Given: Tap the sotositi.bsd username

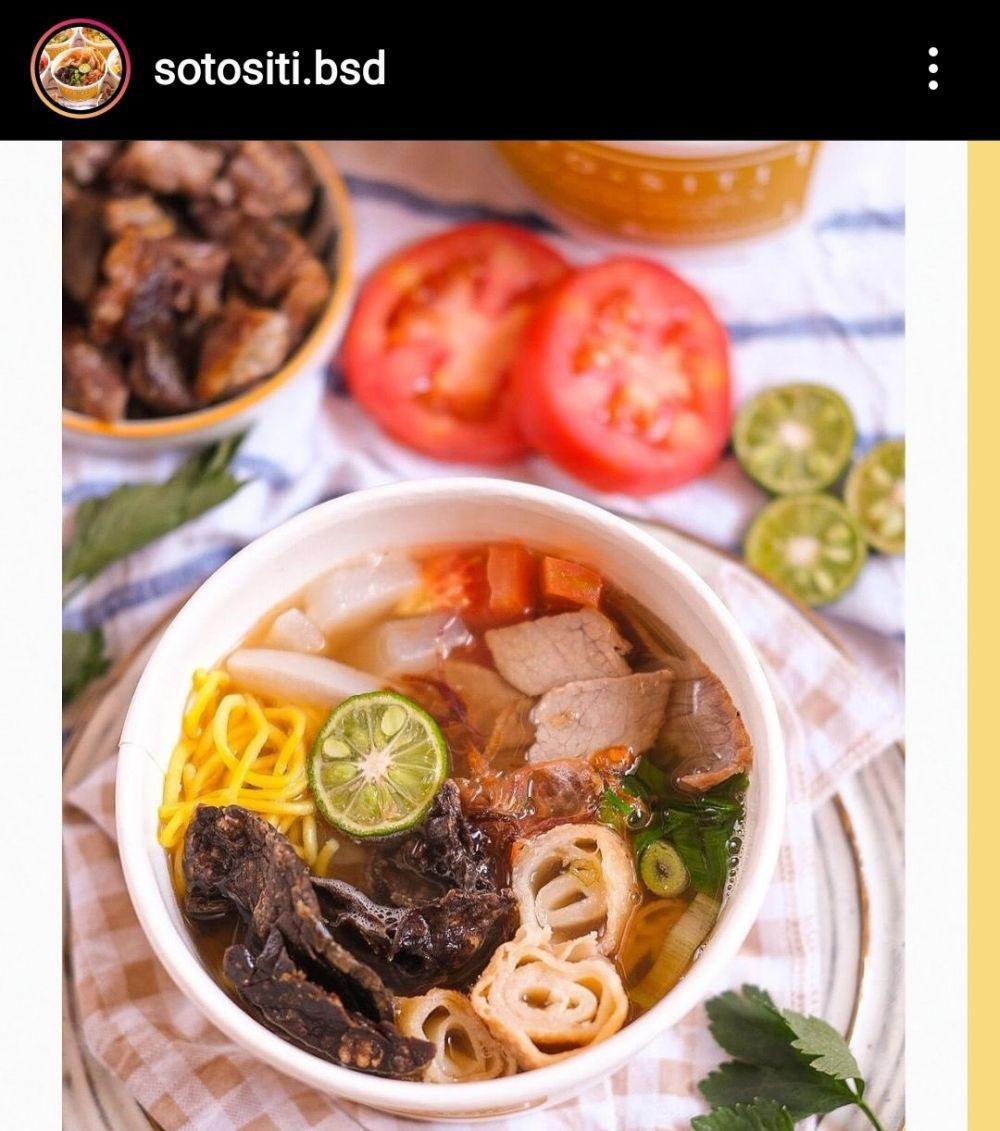Looking at the screenshot, I should coord(269,69).
